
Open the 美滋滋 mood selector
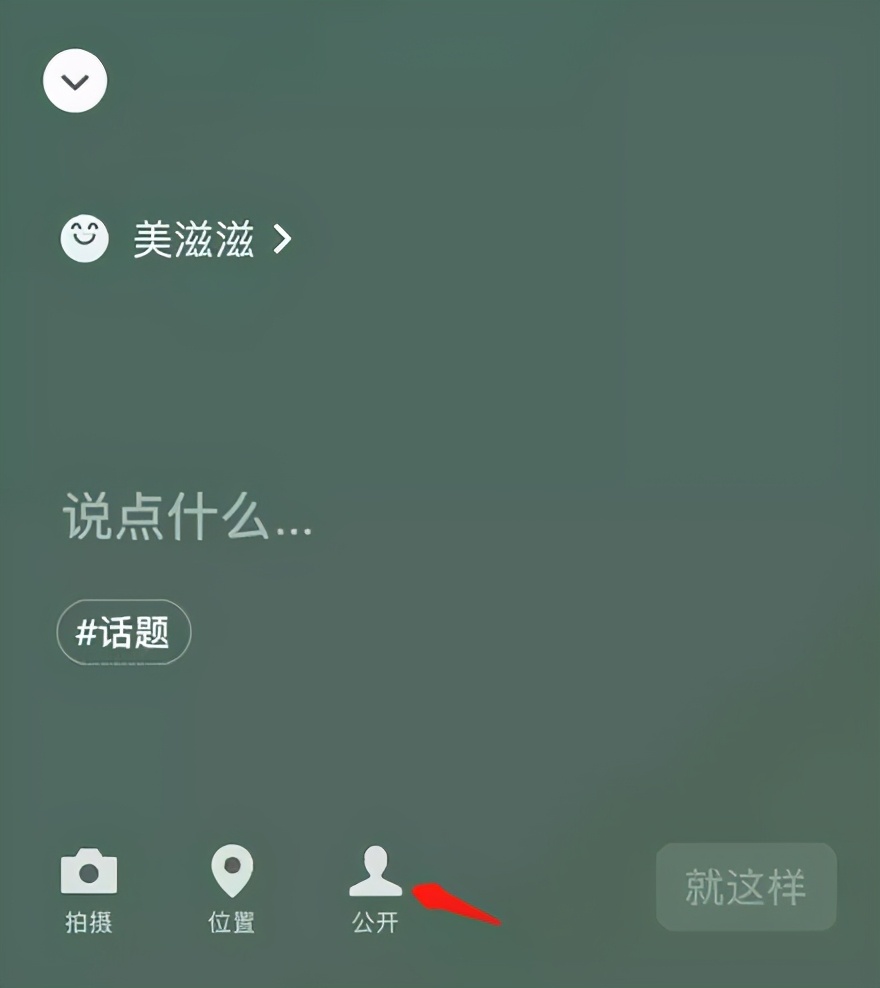pyautogui.click(x=176, y=240)
